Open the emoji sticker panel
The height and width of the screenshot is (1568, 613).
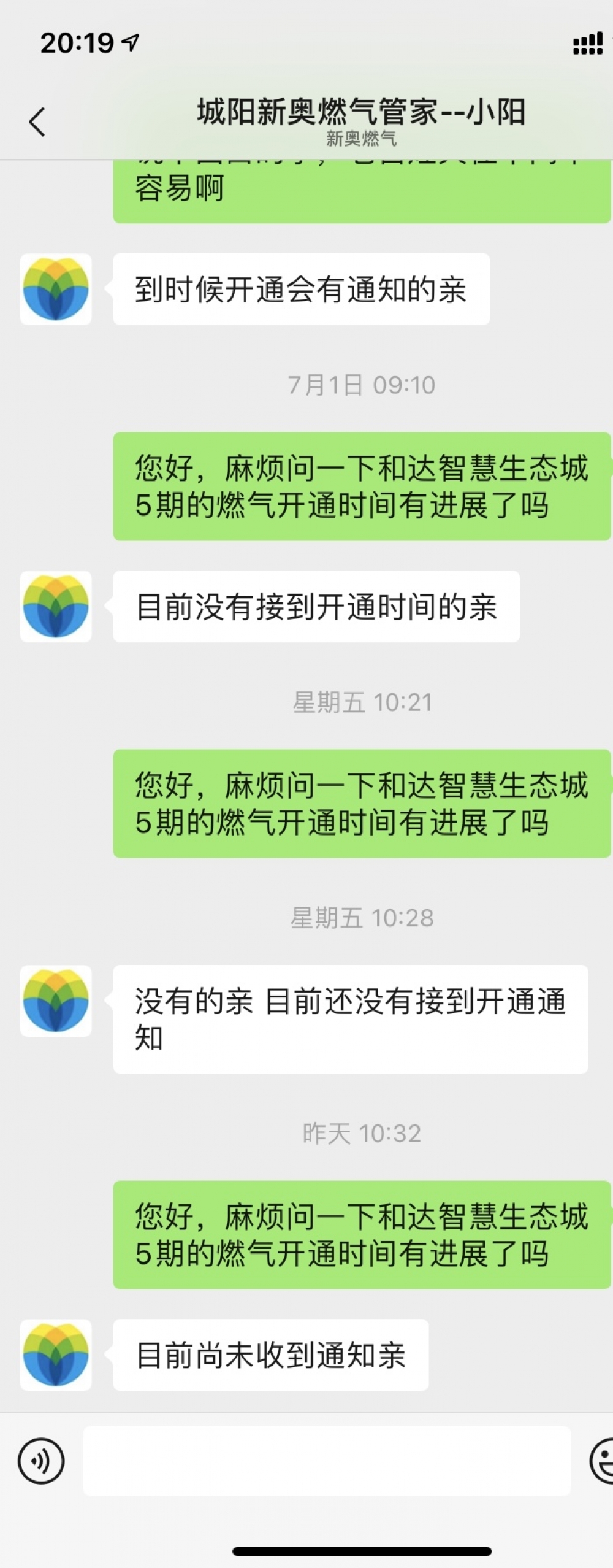tap(603, 1461)
